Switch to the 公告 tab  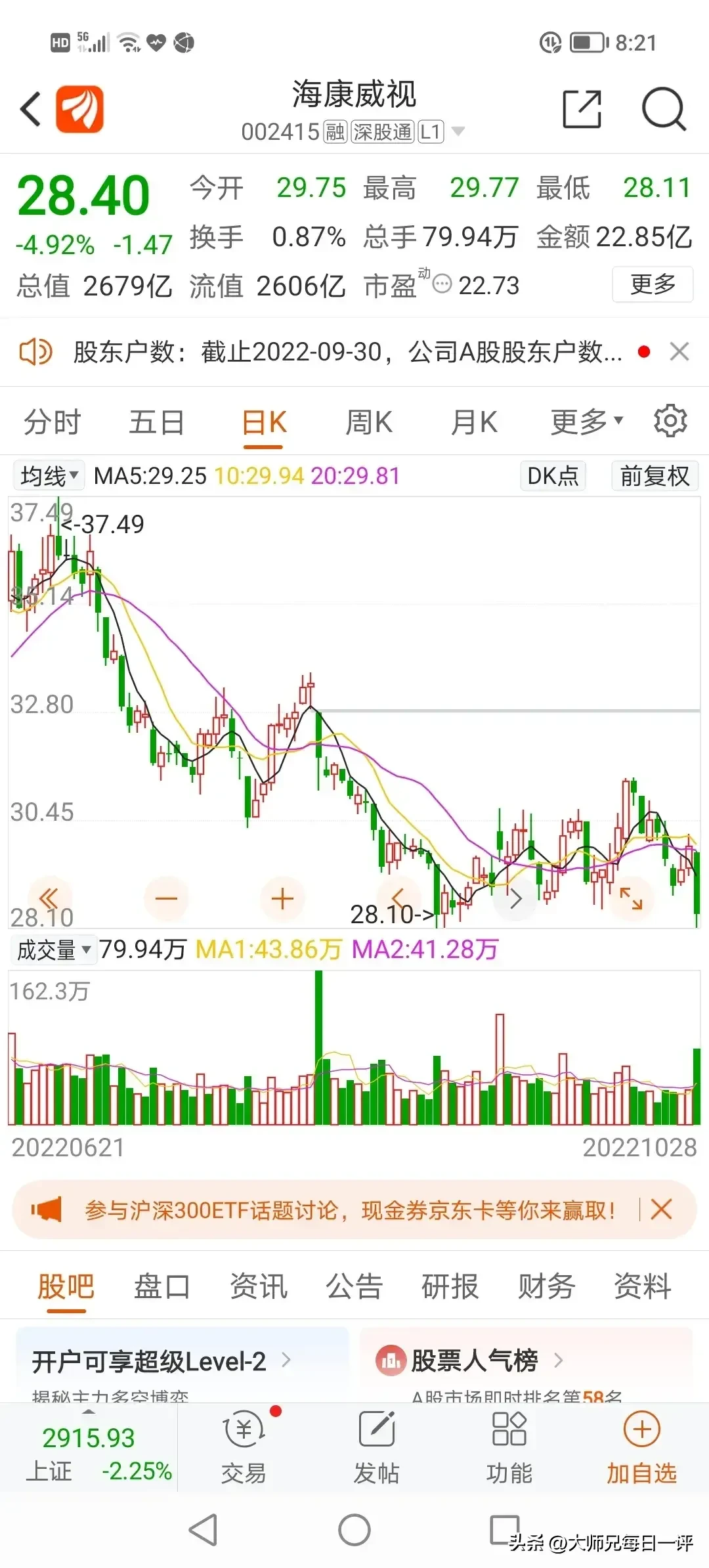click(x=354, y=1286)
